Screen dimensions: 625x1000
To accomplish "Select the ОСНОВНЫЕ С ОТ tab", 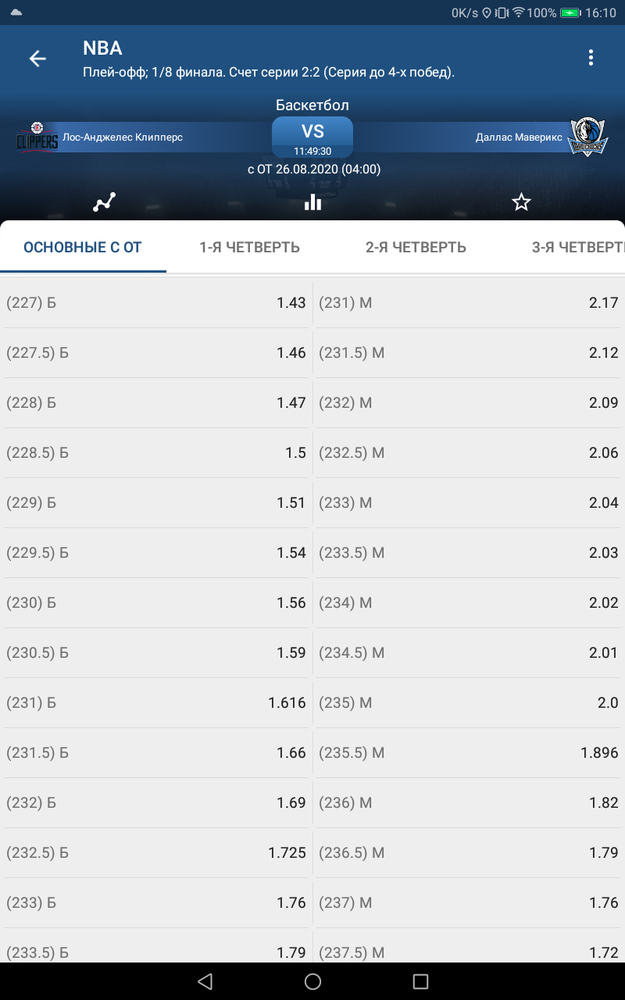I will (83, 247).
